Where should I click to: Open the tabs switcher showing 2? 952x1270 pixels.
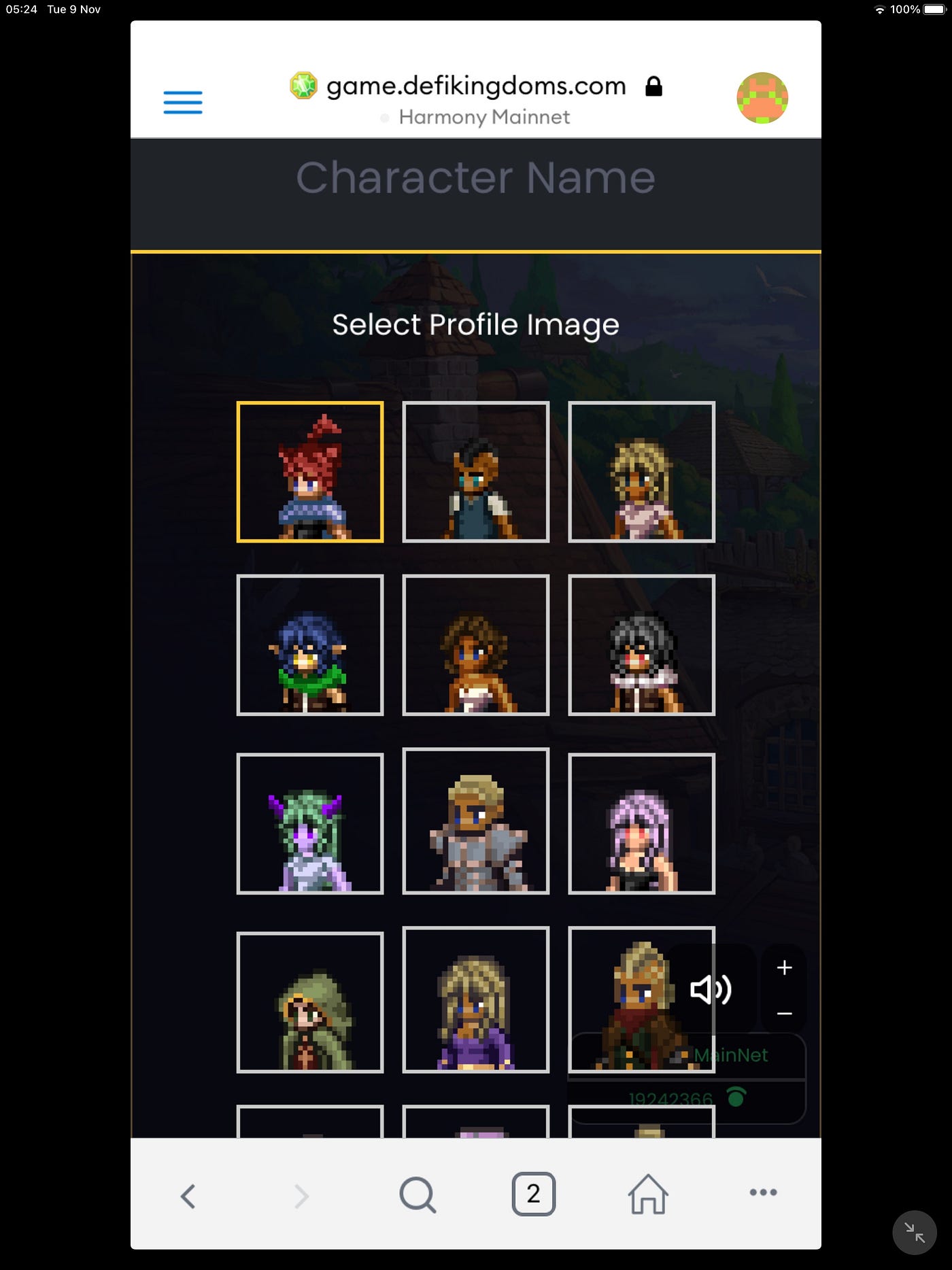coord(533,1194)
